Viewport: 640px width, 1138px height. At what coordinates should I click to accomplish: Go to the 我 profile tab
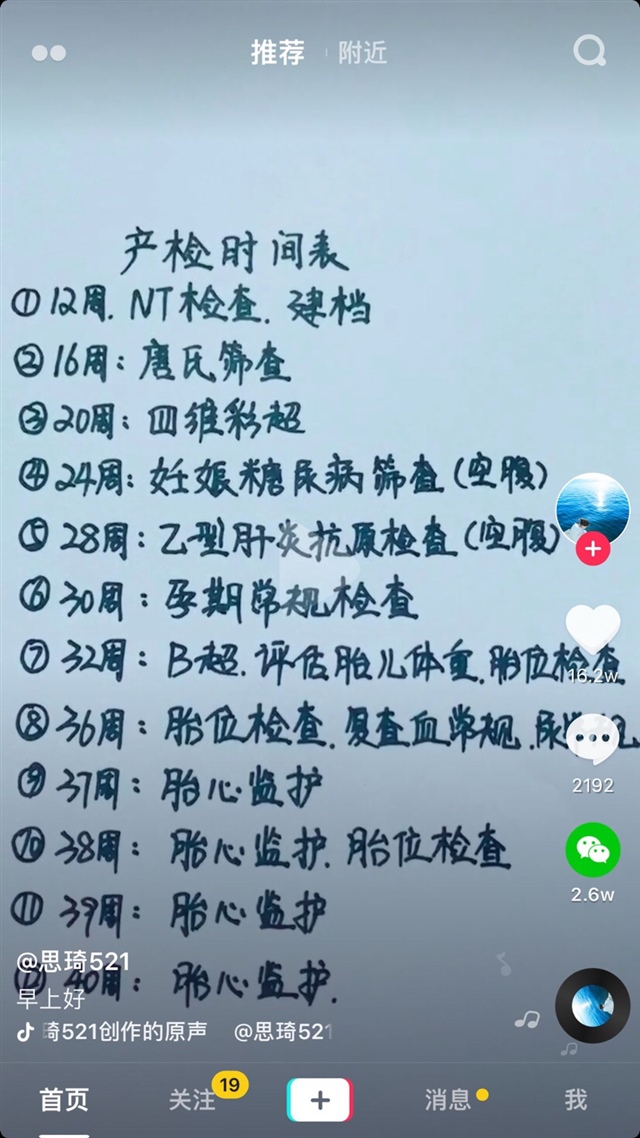click(576, 1100)
